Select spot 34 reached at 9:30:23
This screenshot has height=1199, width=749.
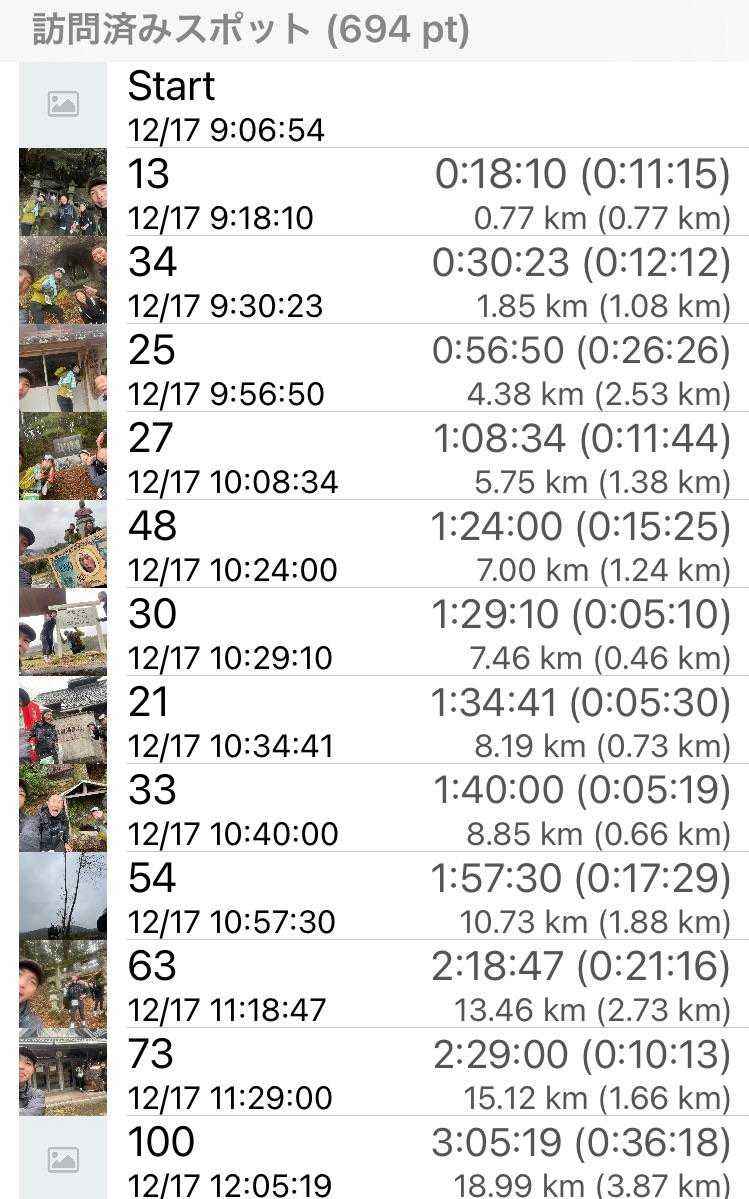coord(374,280)
